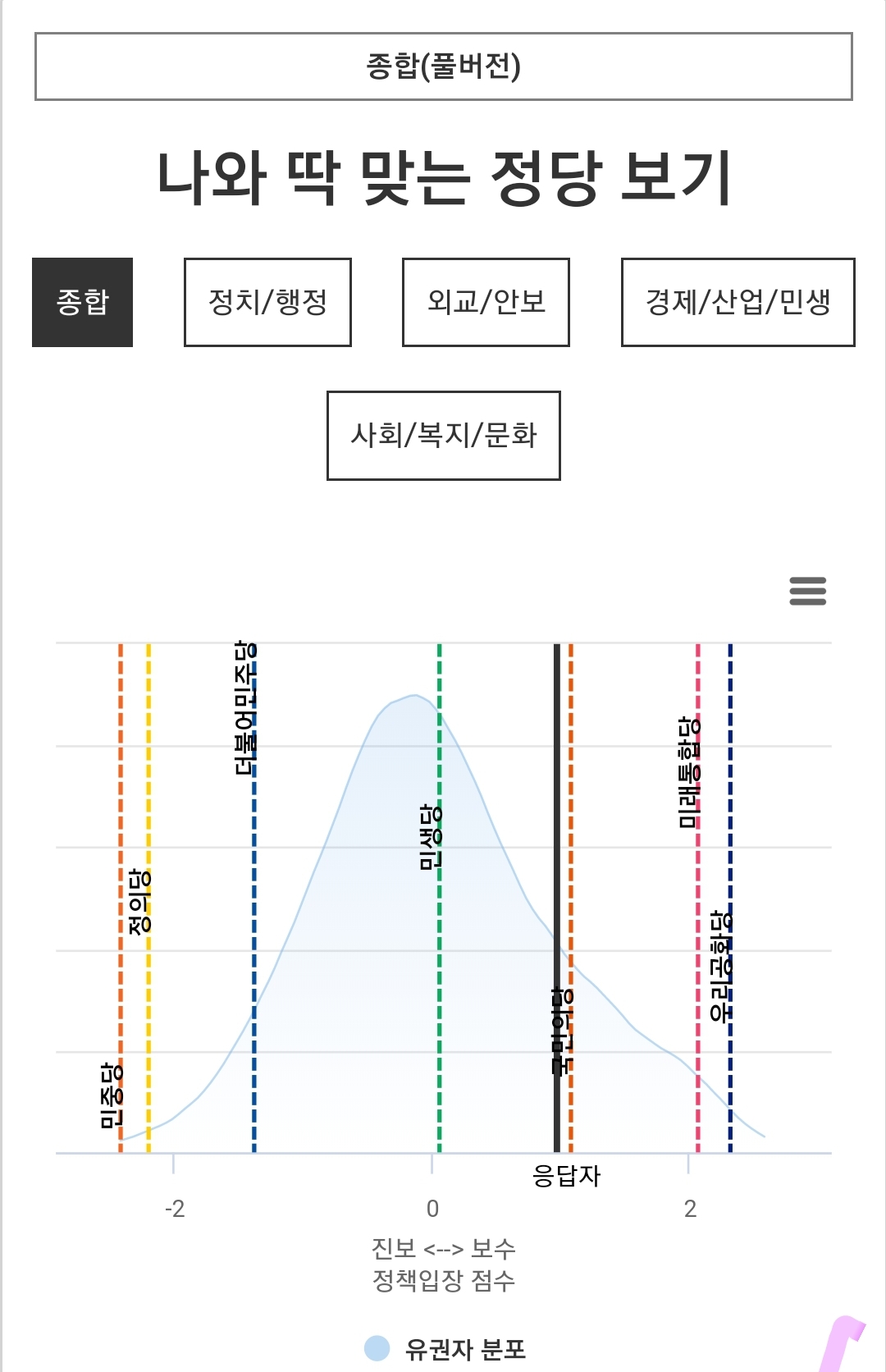Select the 종합 category tab

coord(82,302)
